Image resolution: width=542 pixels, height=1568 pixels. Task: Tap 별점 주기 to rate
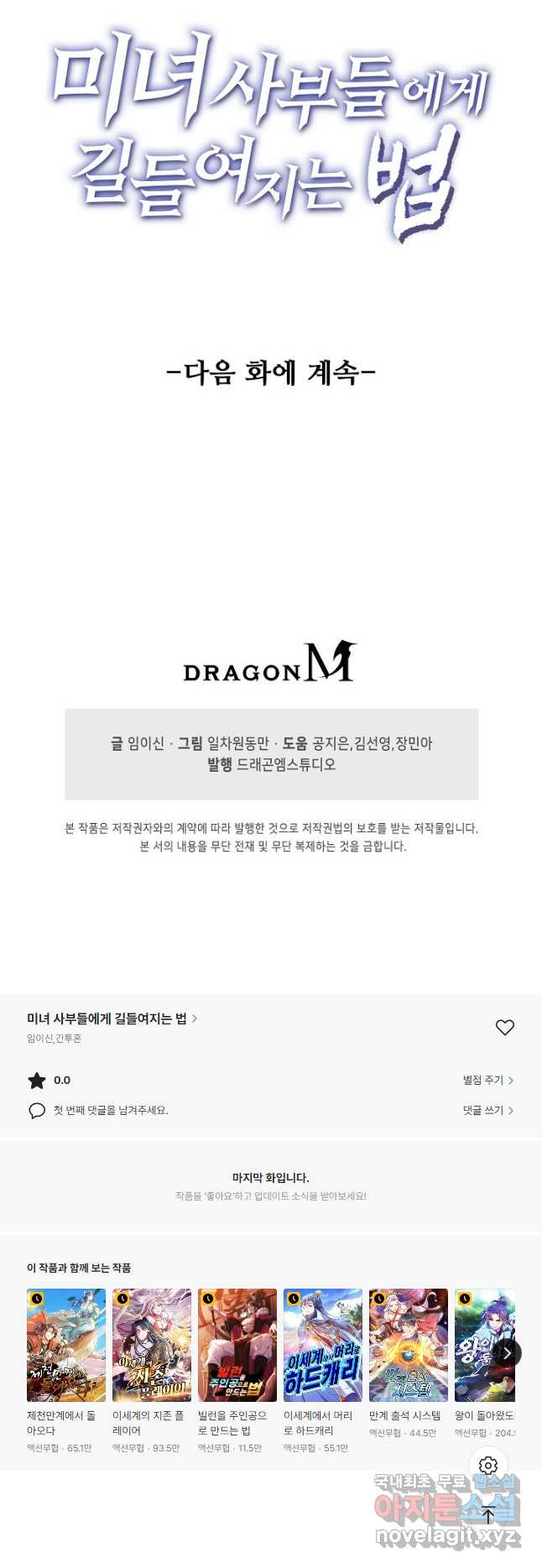(x=487, y=1080)
